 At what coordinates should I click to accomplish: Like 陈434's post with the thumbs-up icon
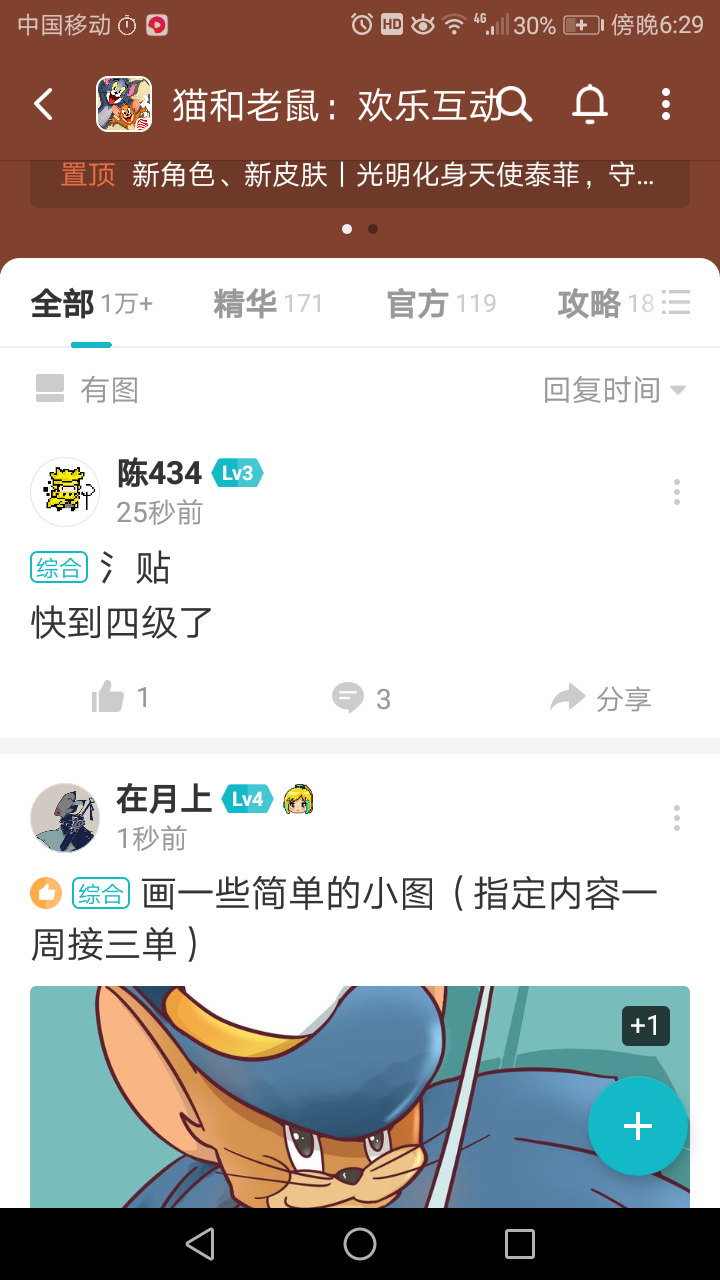click(x=110, y=697)
